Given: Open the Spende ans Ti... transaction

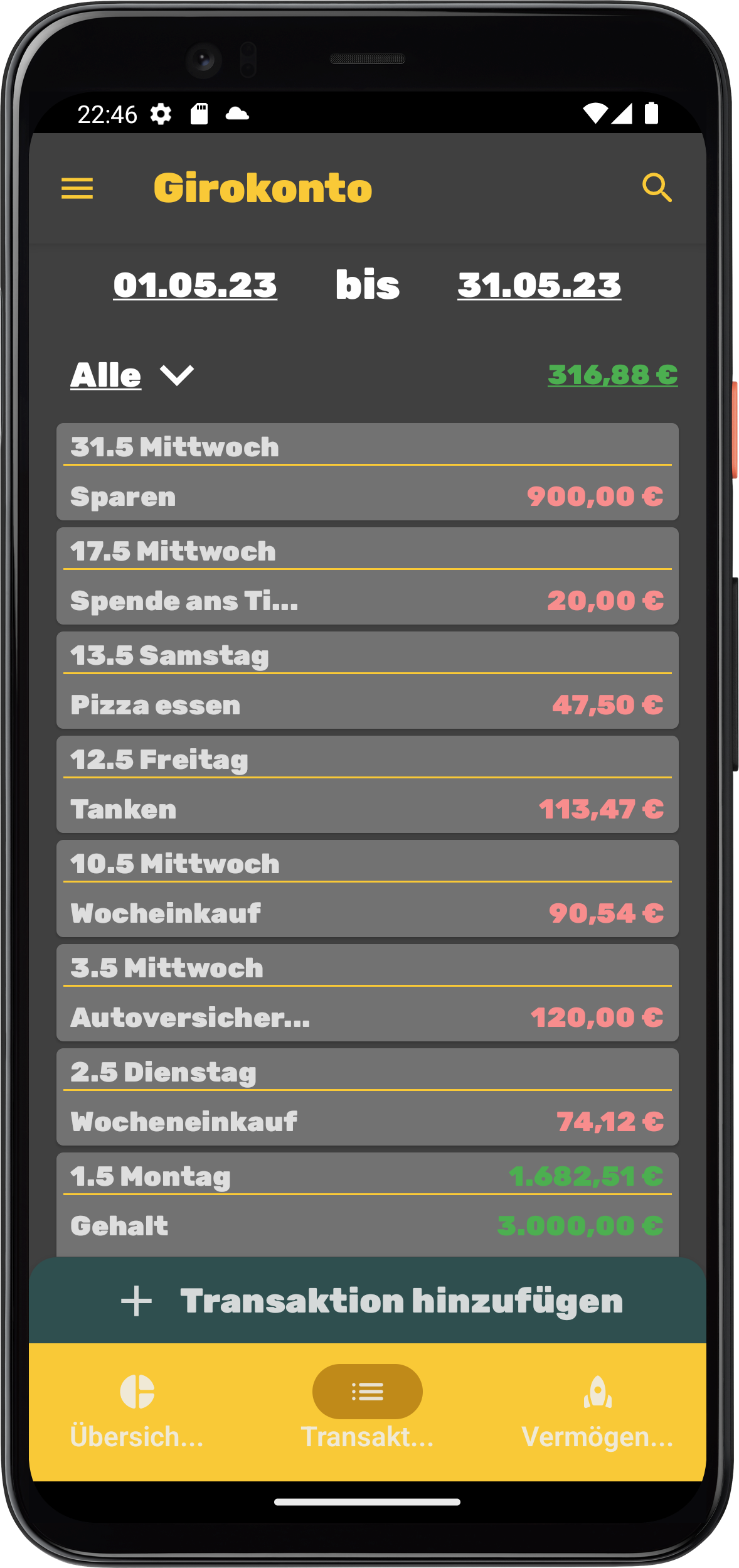Looking at the screenshot, I should (368, 601).
